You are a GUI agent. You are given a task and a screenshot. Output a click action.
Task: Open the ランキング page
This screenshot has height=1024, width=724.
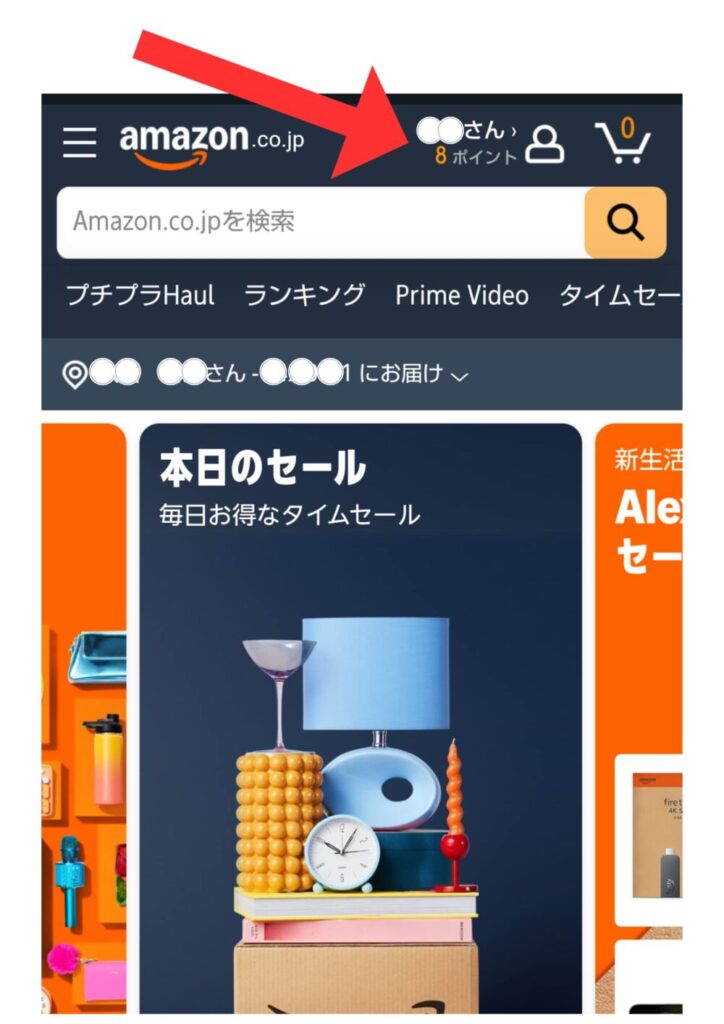305,295
